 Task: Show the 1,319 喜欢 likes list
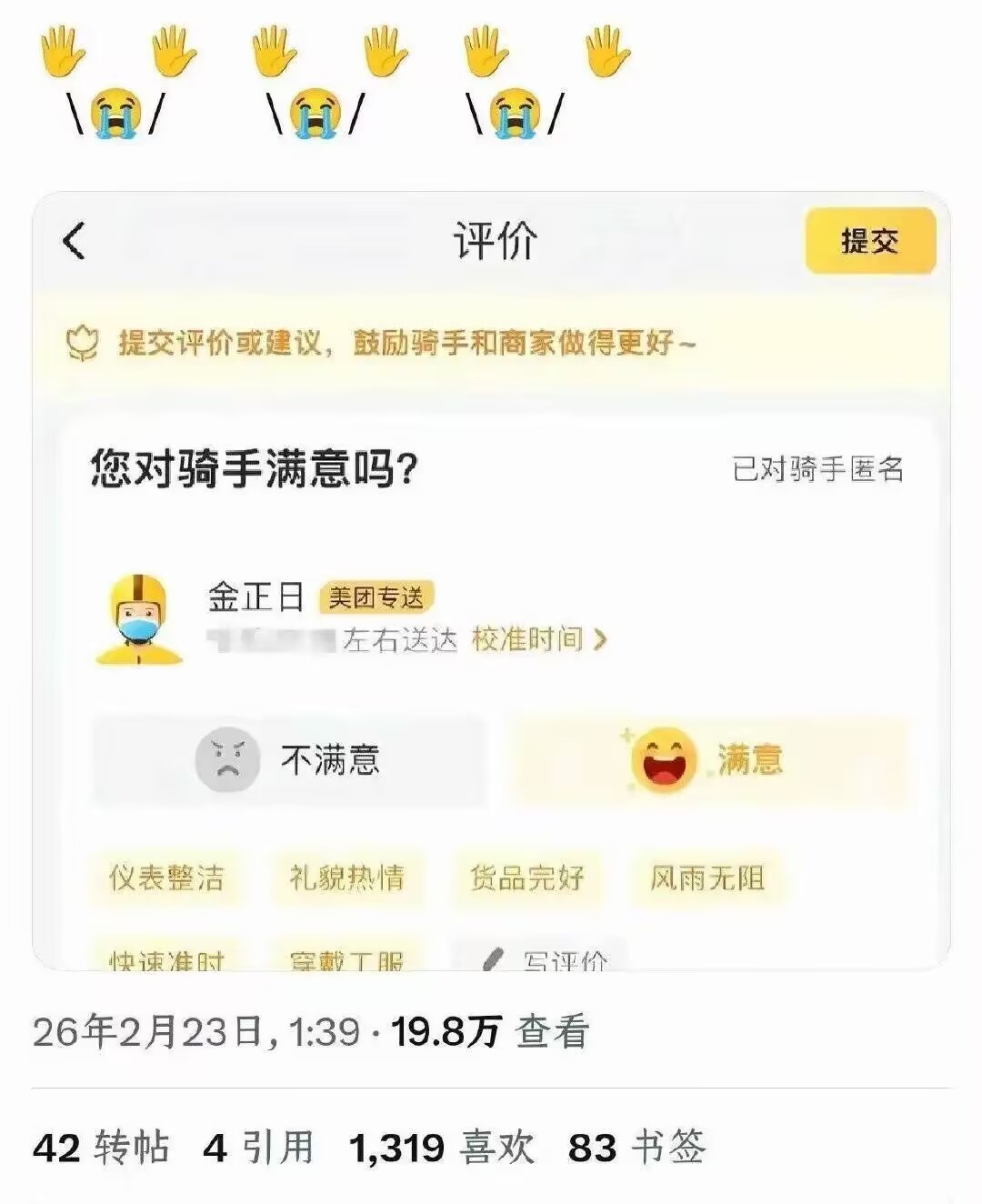pyautogui.click(x=442, y=1148)
